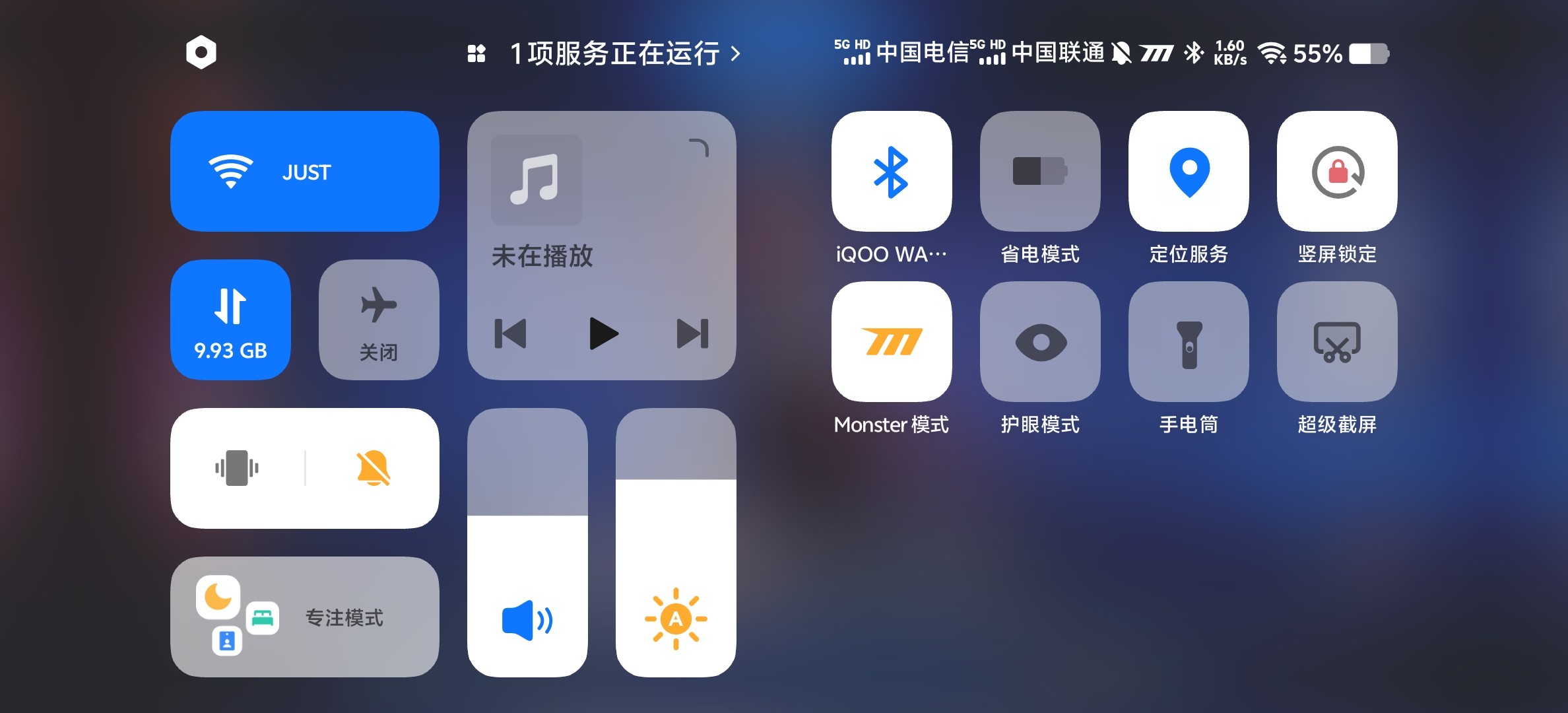Toggle the silent bell mode
Screen dimensions: 1568x713
coord(374,468)
